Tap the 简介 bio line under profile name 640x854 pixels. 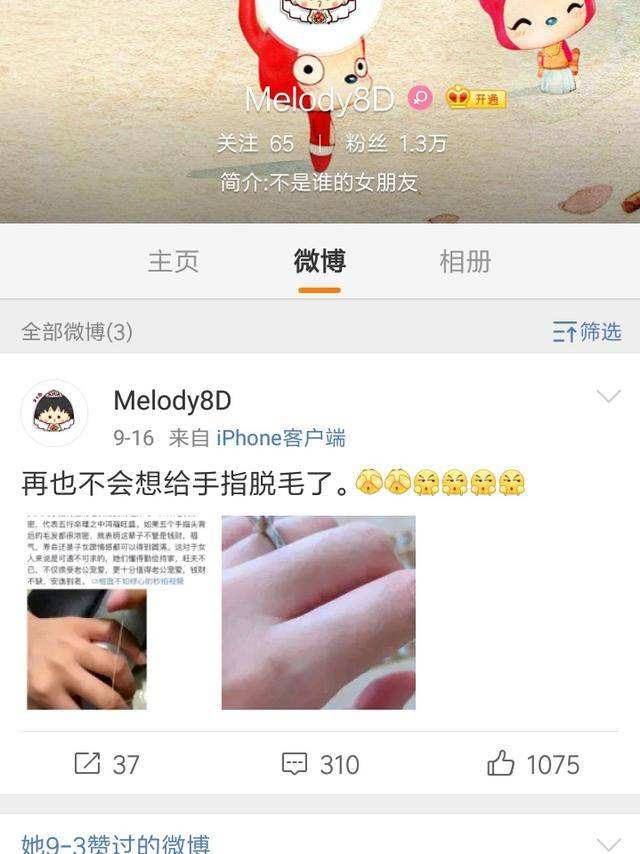(319, 182)
